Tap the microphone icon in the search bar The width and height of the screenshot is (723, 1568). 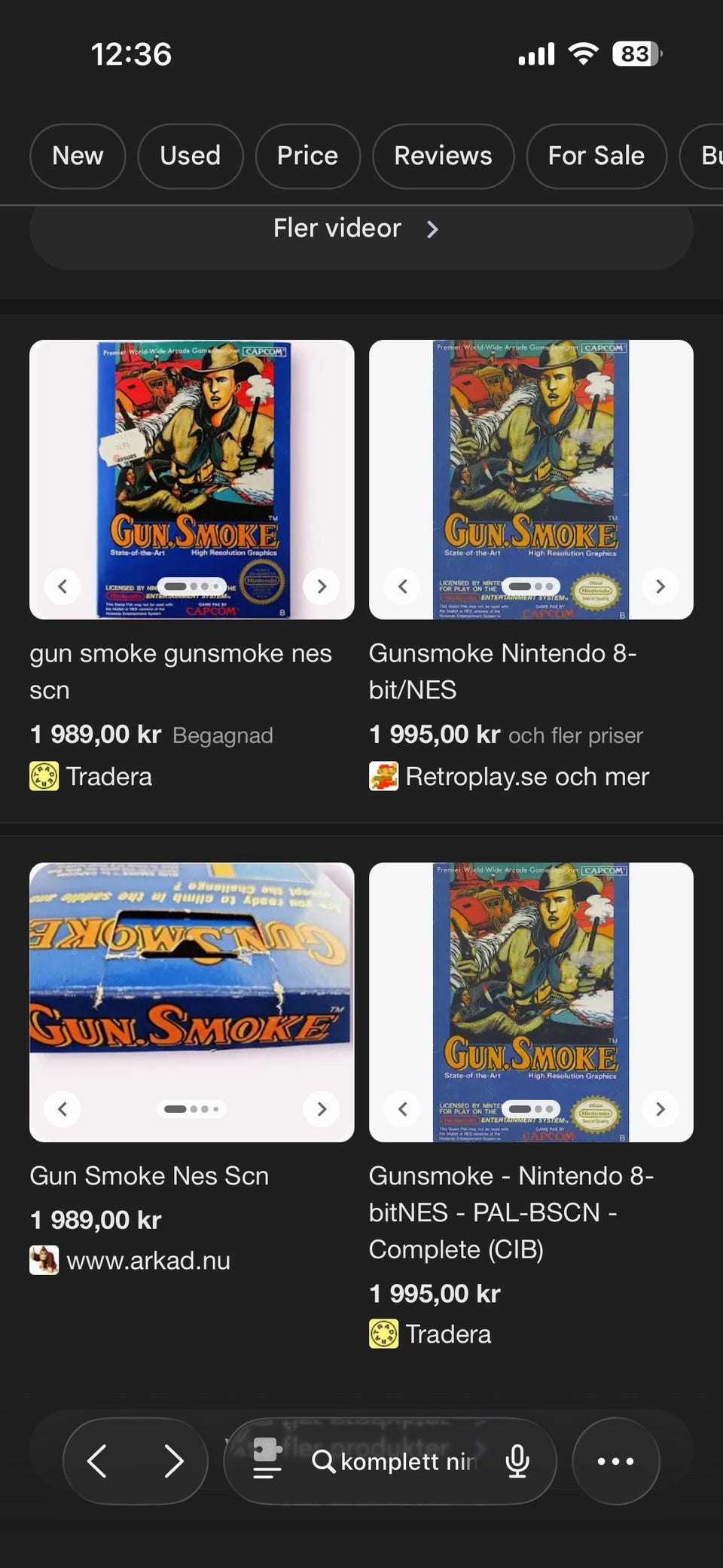coord(517,1460)
